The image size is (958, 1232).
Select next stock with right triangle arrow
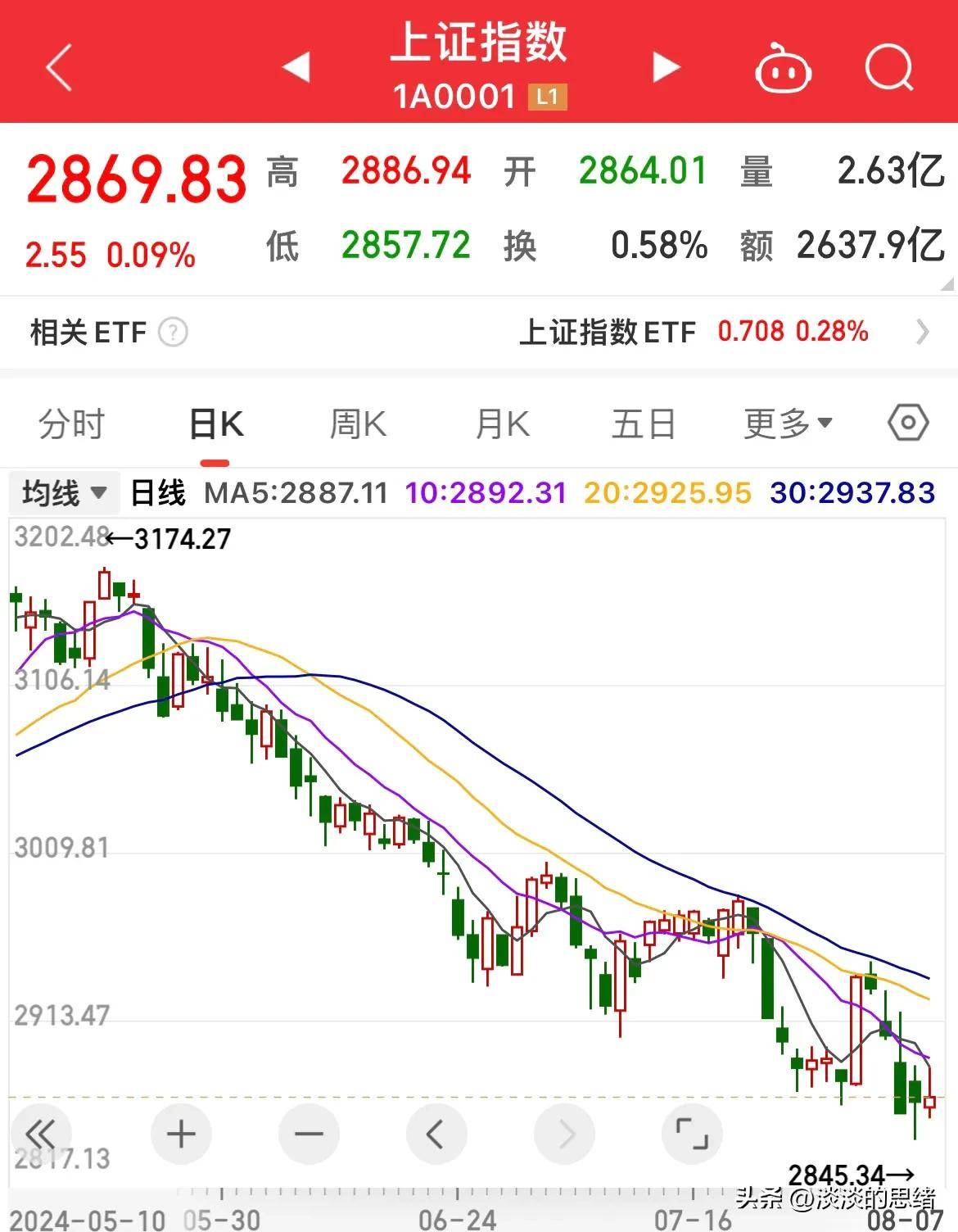coord(663,69)
